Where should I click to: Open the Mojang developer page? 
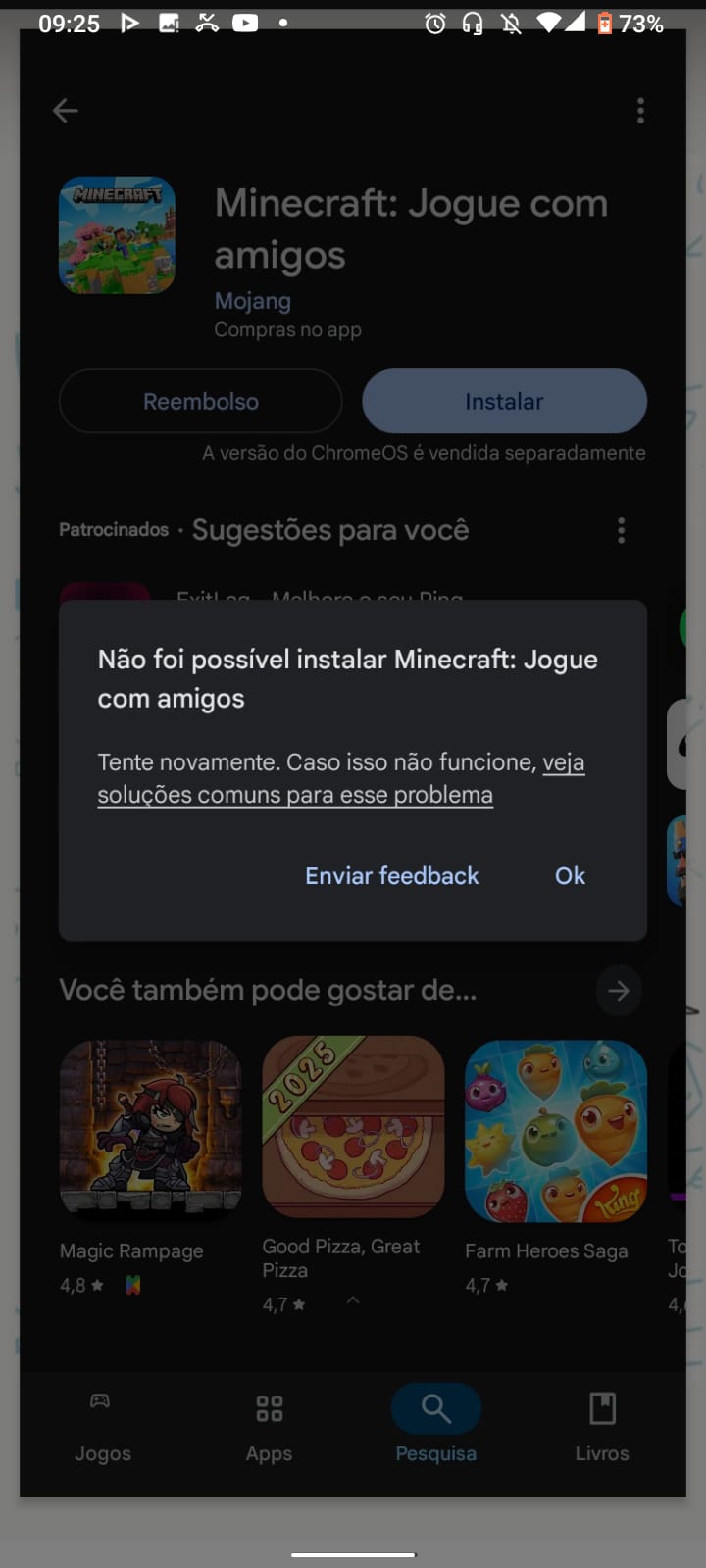click(253, 301)
